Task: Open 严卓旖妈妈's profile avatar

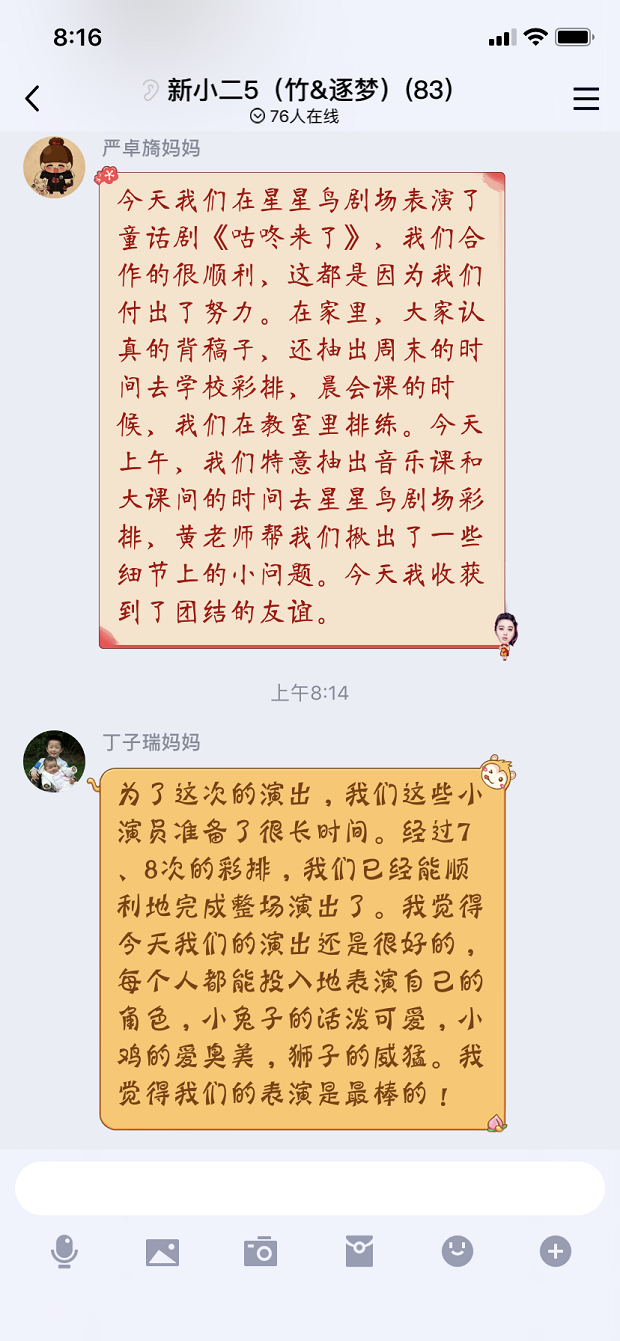Action: click(x=54, y=167)
